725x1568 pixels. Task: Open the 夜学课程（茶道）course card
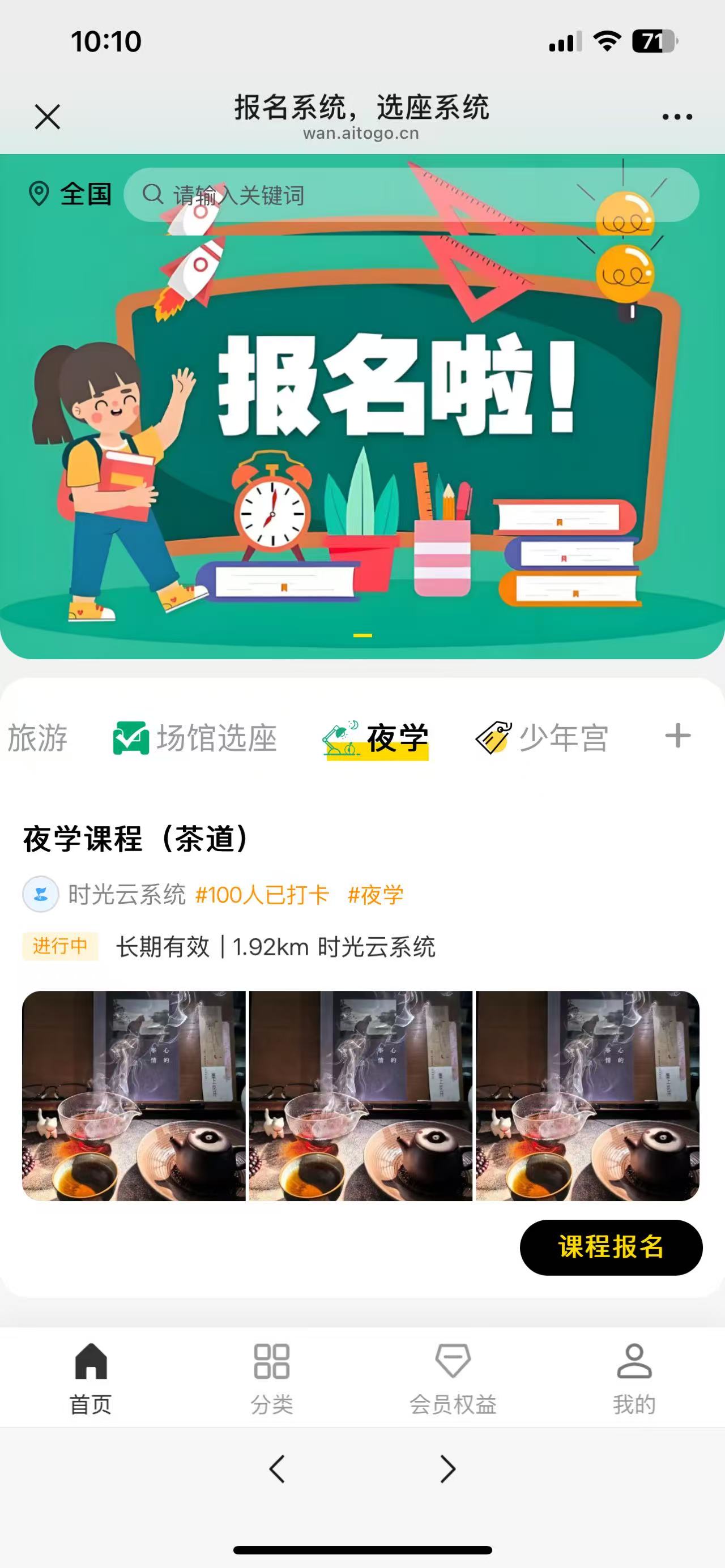(x=137, y=838)
